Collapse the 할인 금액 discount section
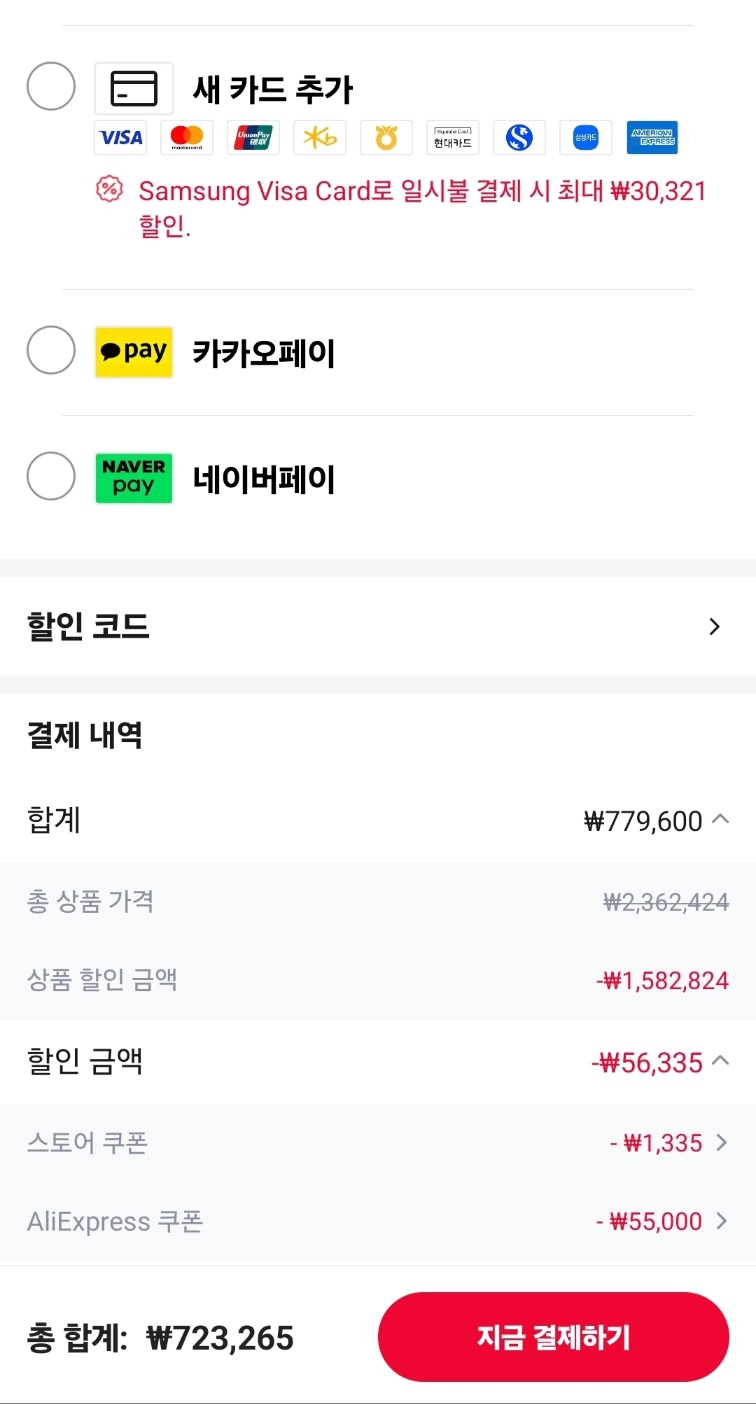Viewport: 756px width, 1404px height. [x=718, y=1062]
